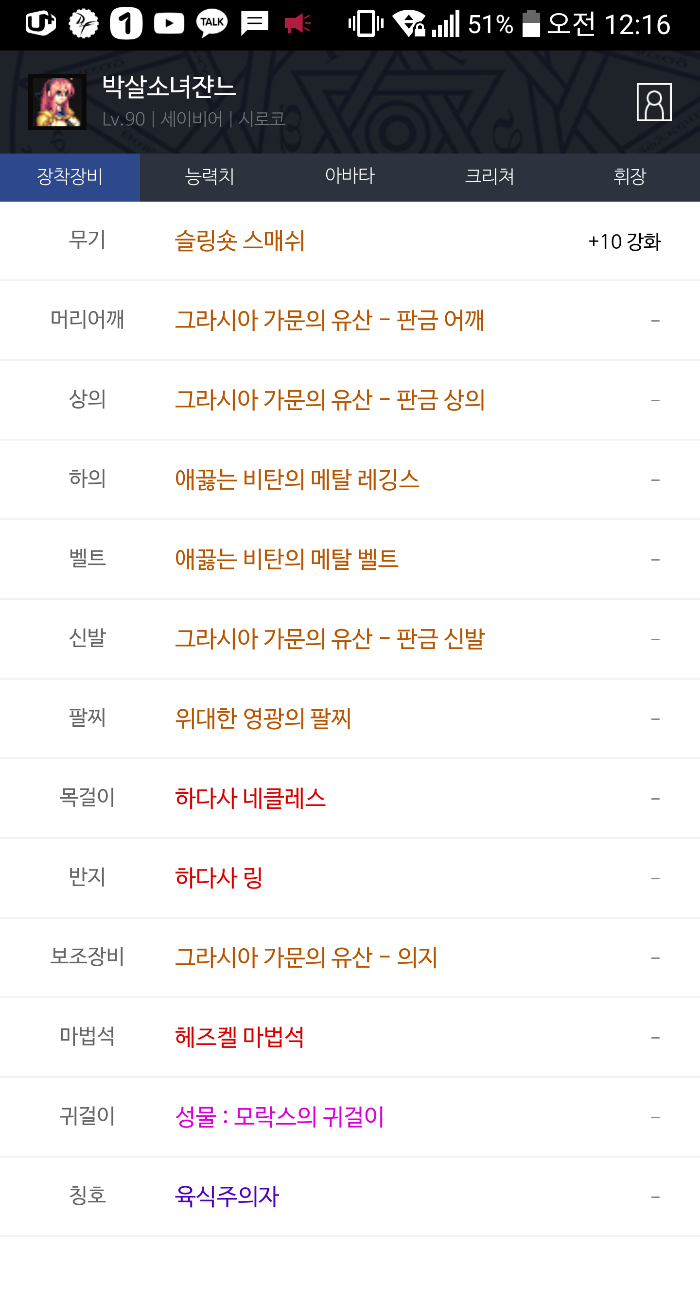This screenshot has height=1298, width=700.
Task: Open 하다사 링 ring item
Action: click(219, 878)
